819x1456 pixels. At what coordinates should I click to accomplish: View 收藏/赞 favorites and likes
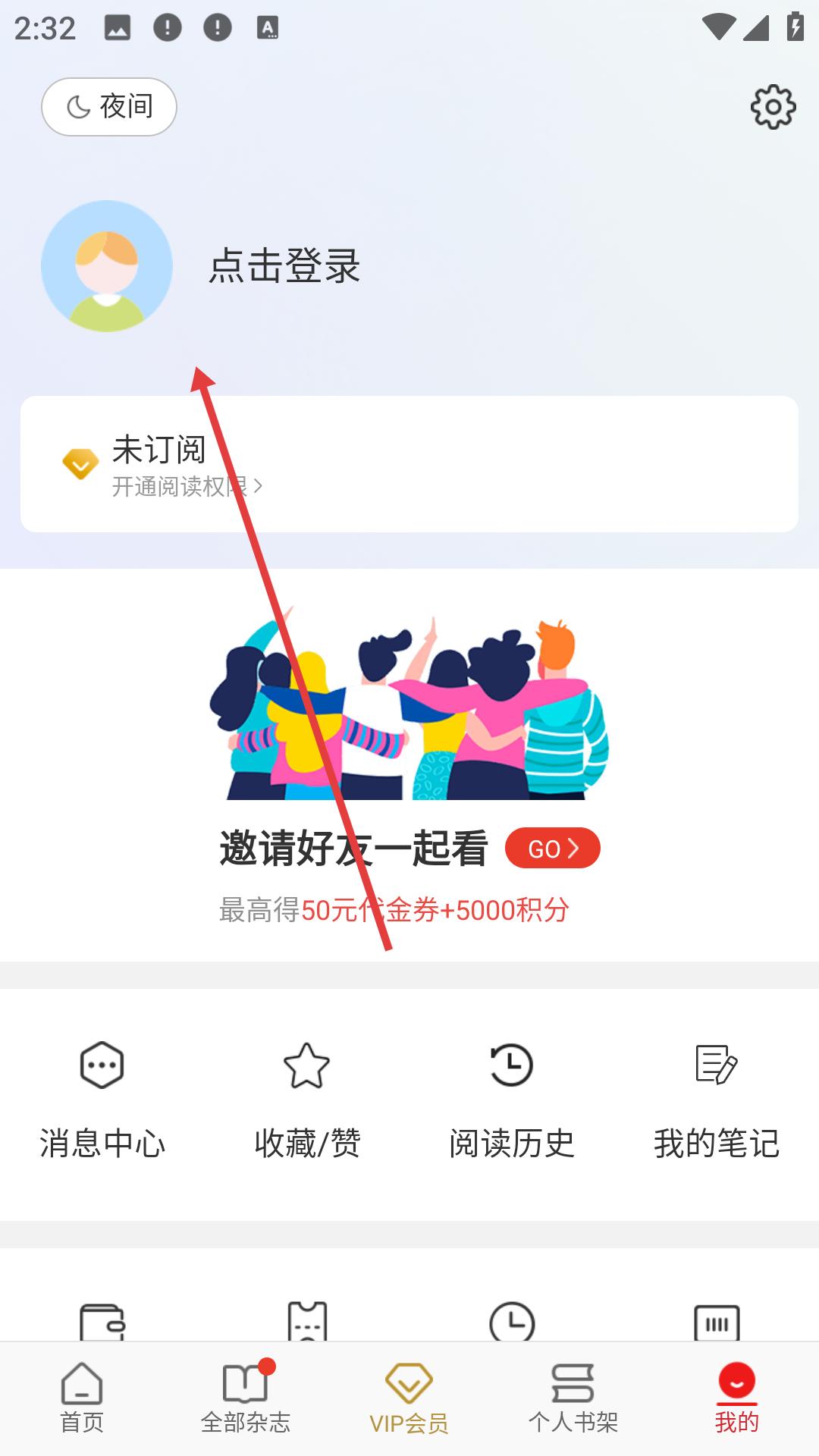(x=307, y=1100)
